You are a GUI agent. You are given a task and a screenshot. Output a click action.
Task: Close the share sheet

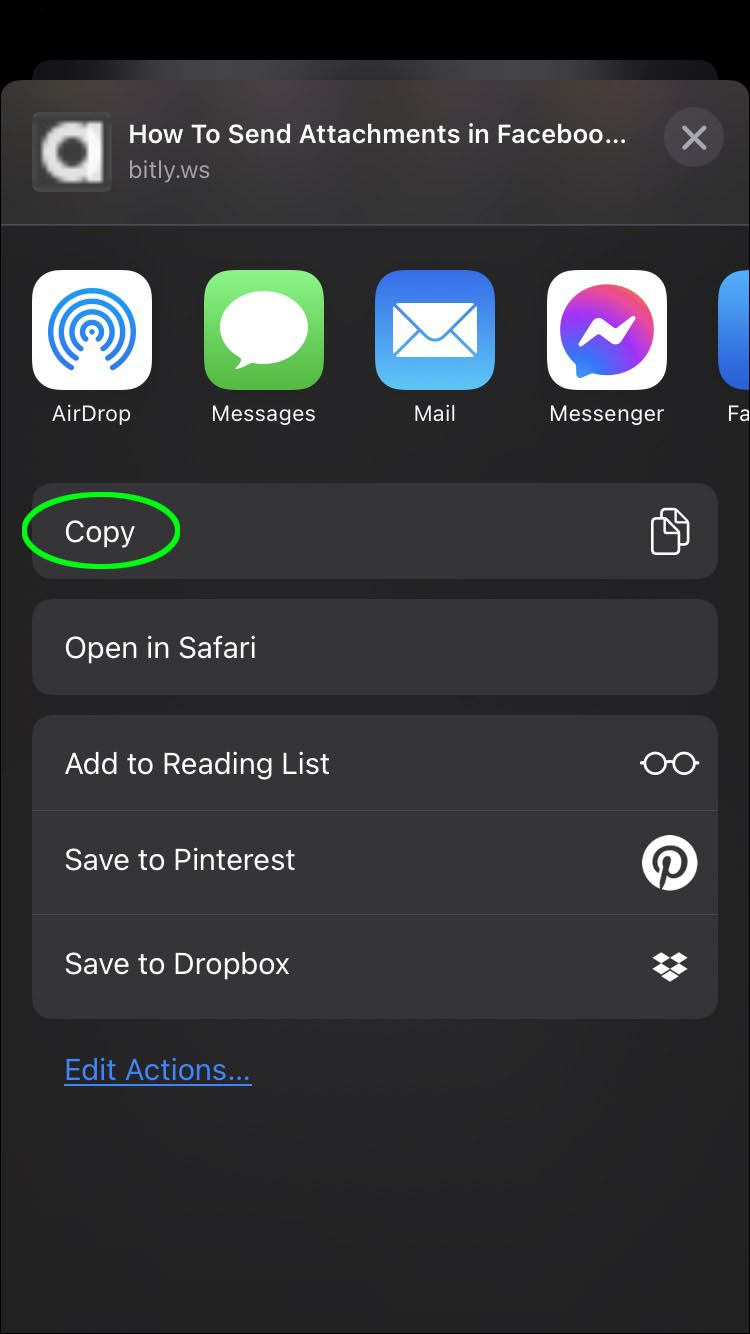[693, 137]
